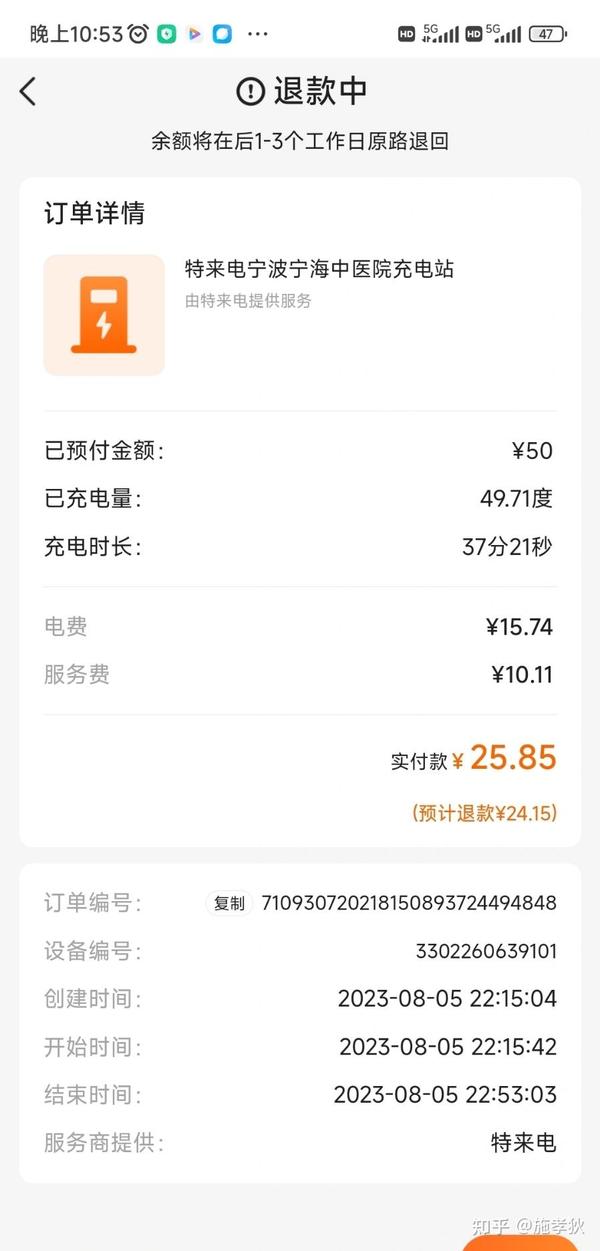
Task: Copy the order number
Action: 229,903
